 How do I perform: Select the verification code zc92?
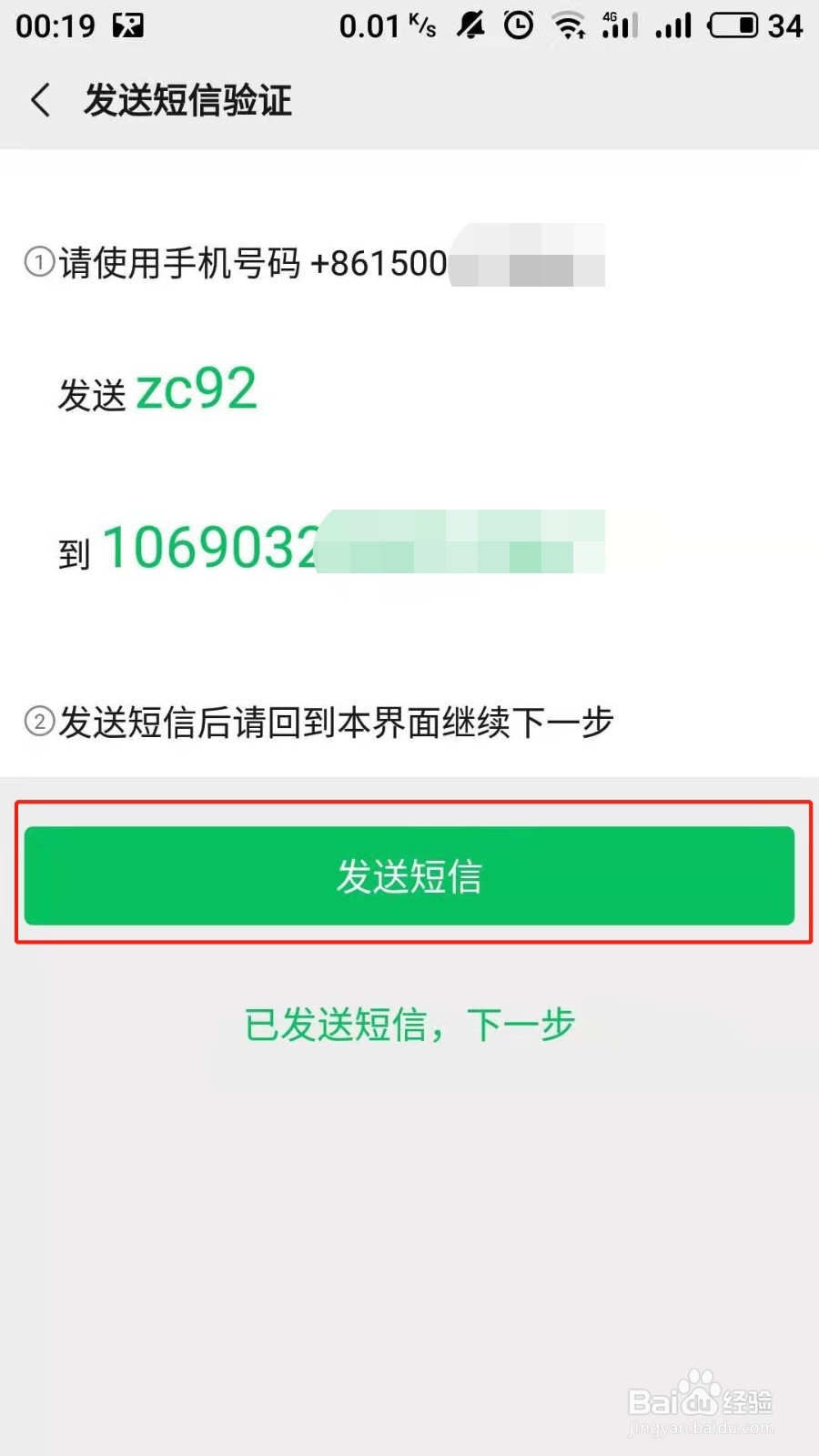point(197,389)
